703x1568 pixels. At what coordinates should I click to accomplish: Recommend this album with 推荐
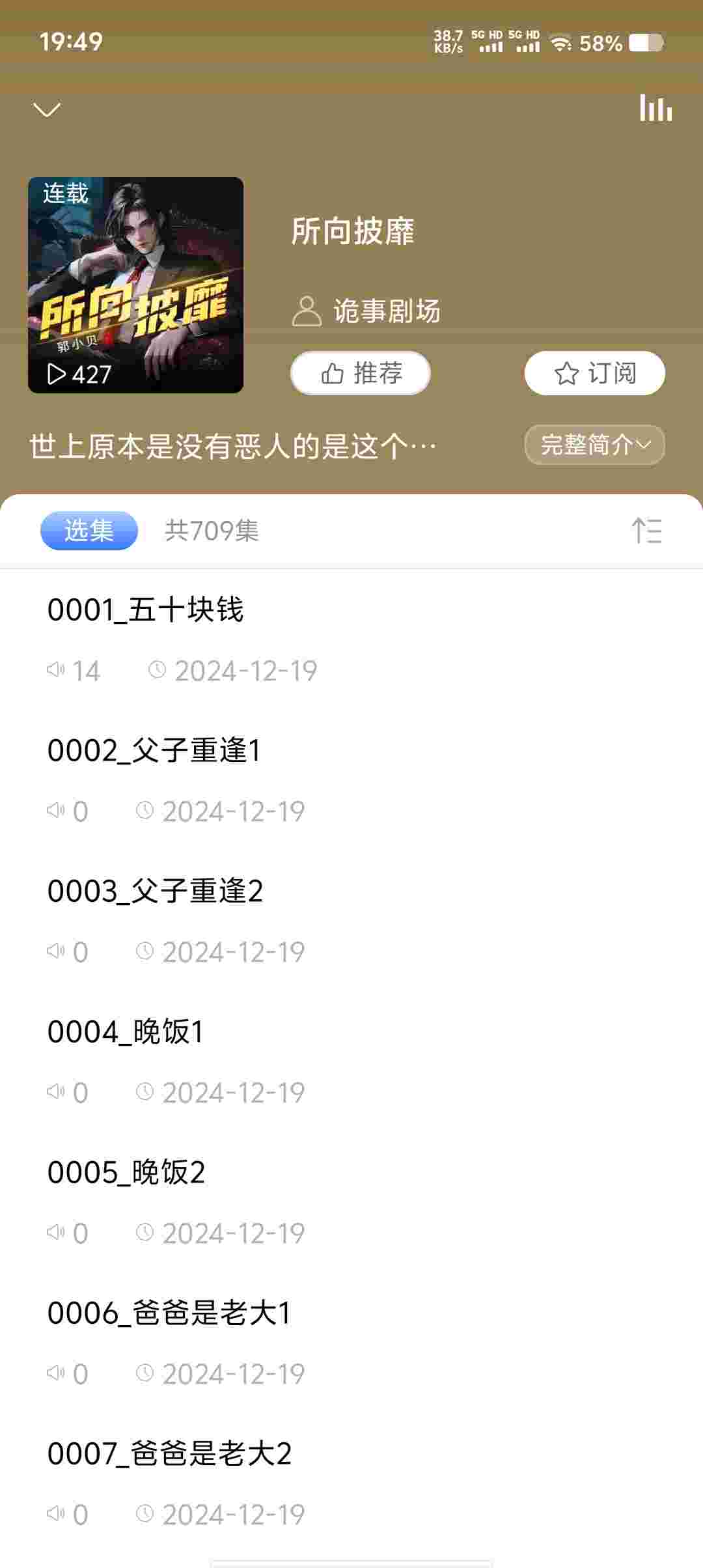click(x=361, y=373)
